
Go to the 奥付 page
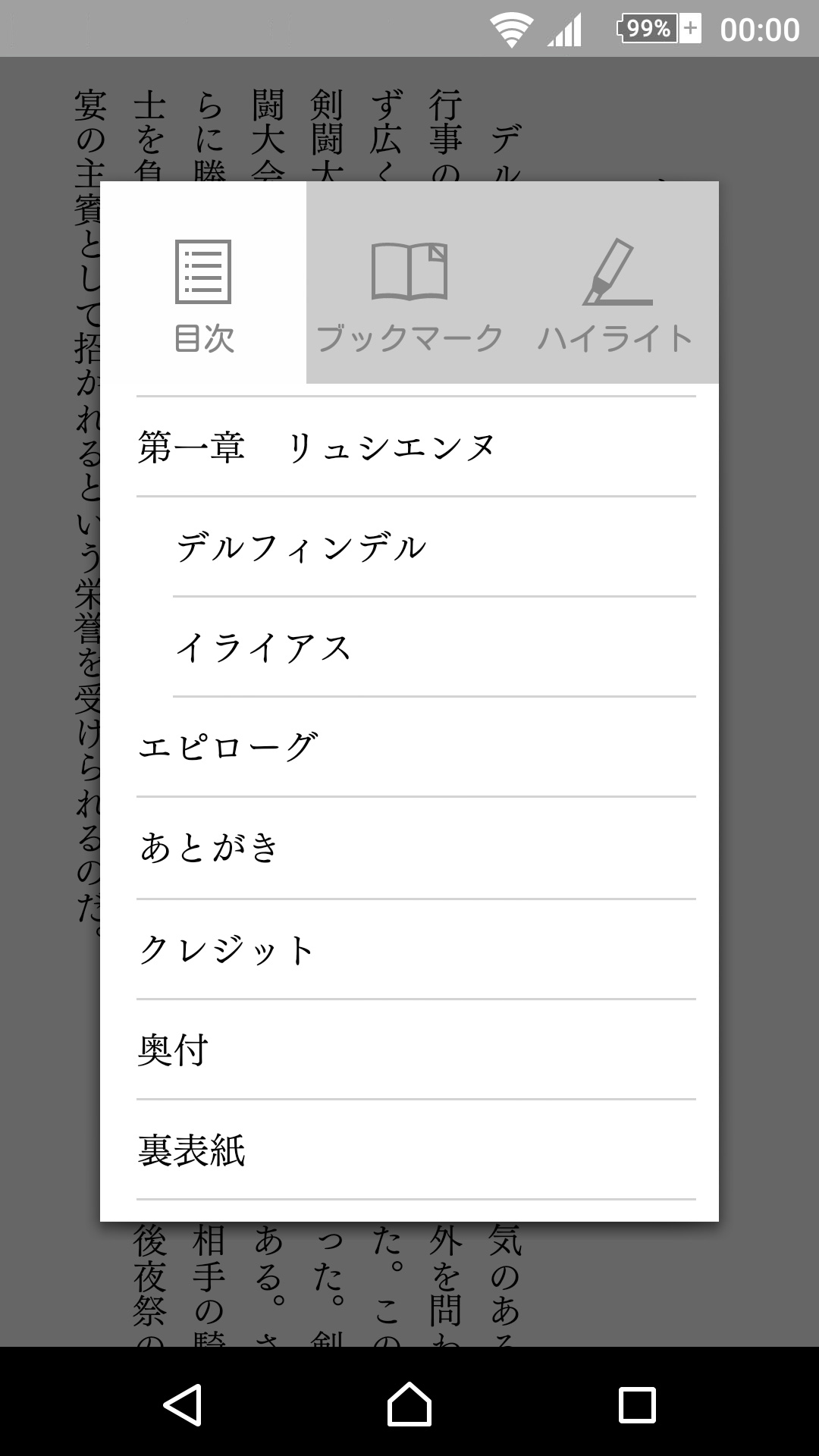pos(416,1050)
